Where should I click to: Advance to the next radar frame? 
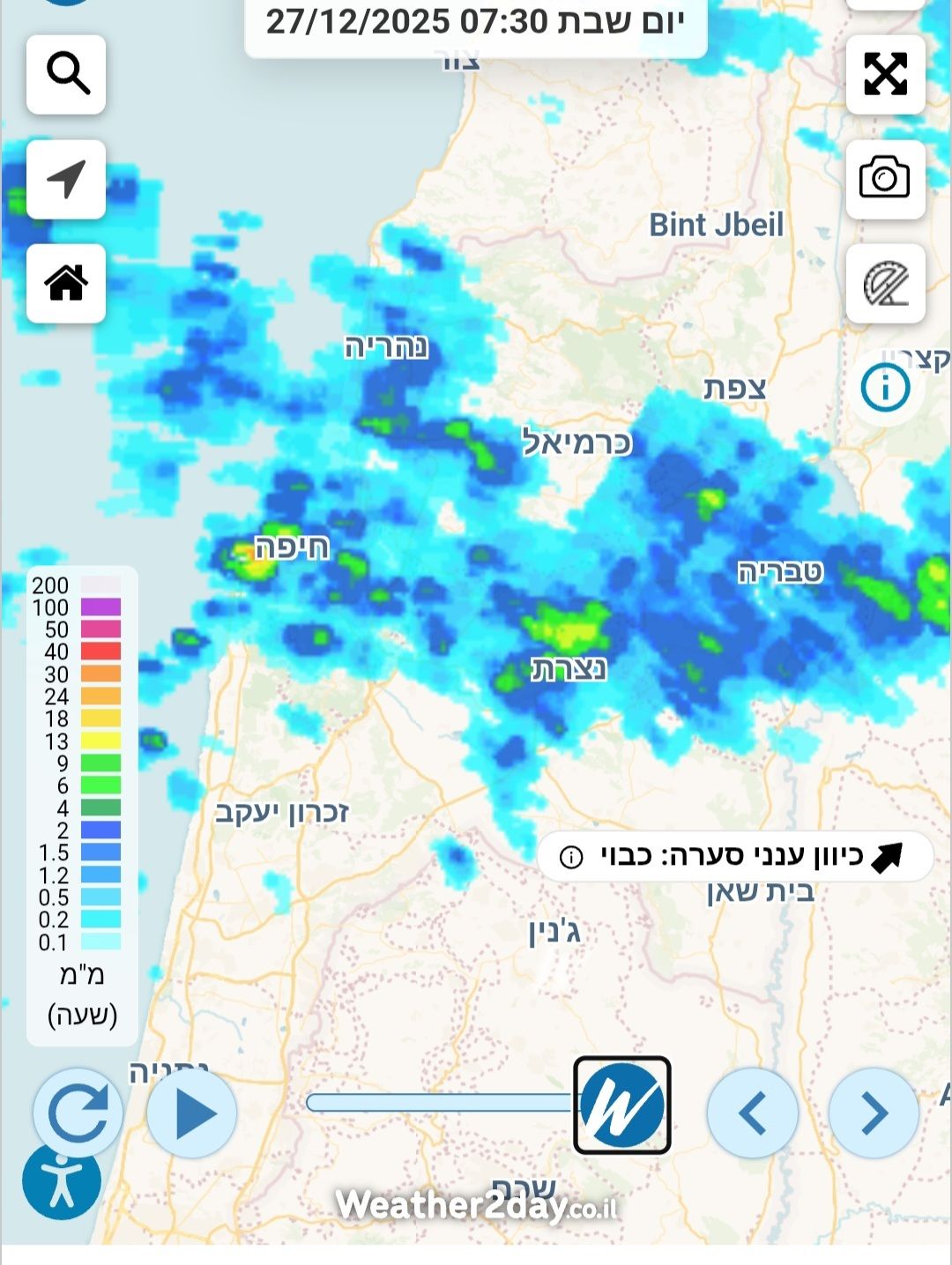(874, 1112)
